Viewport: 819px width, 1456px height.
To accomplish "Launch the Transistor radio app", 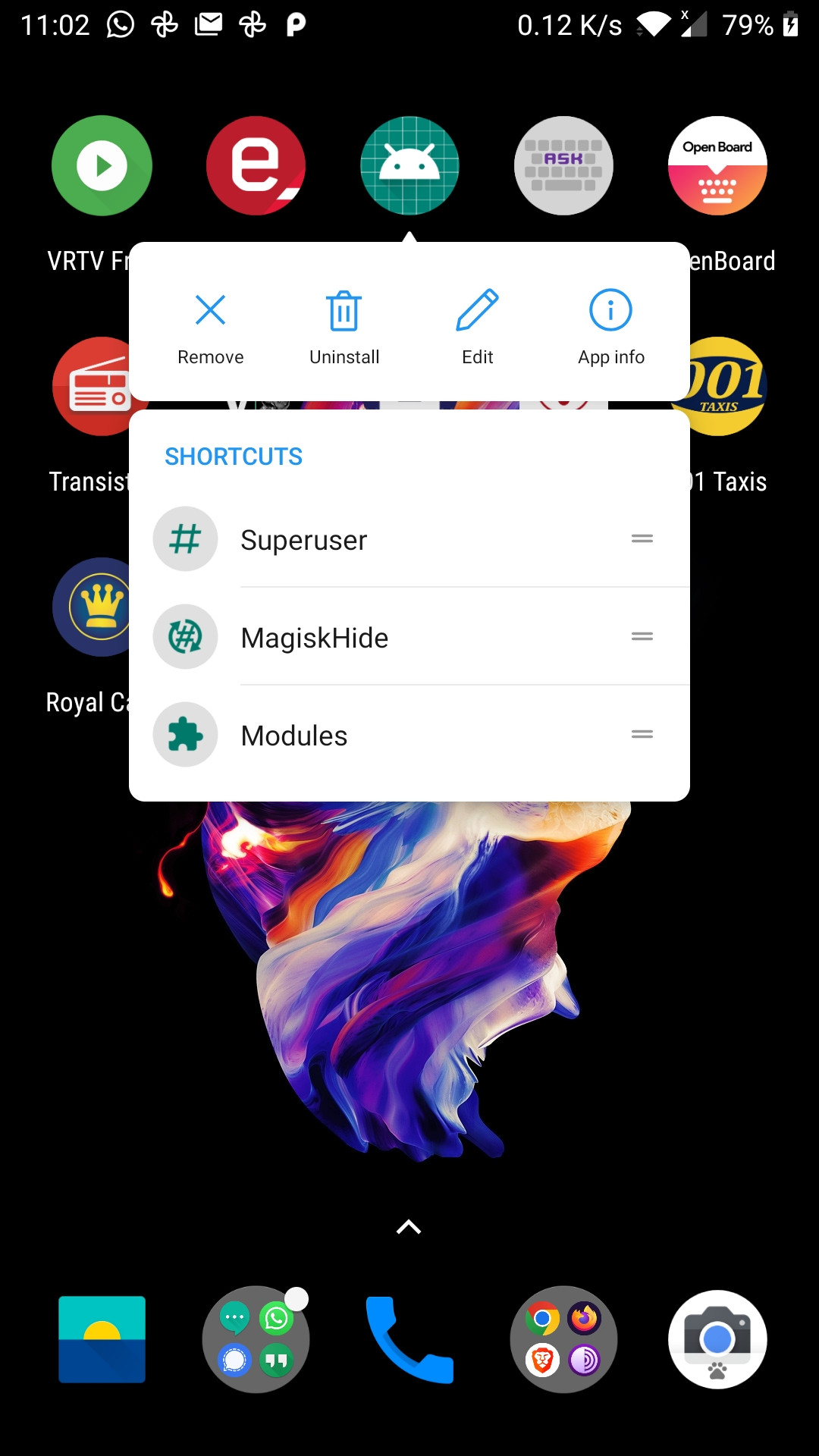I will coord(91,387).
